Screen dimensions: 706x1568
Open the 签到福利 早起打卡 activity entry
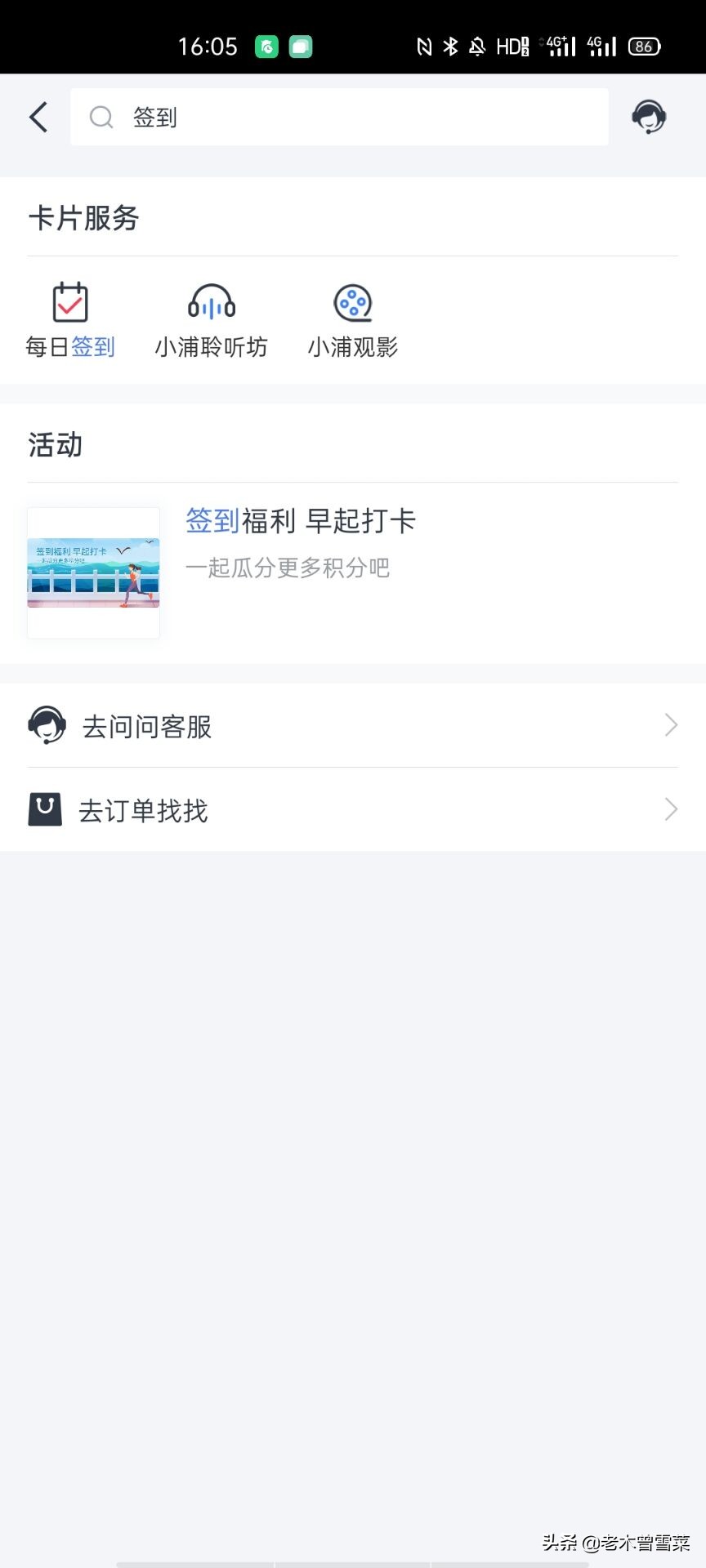point(301,520)
